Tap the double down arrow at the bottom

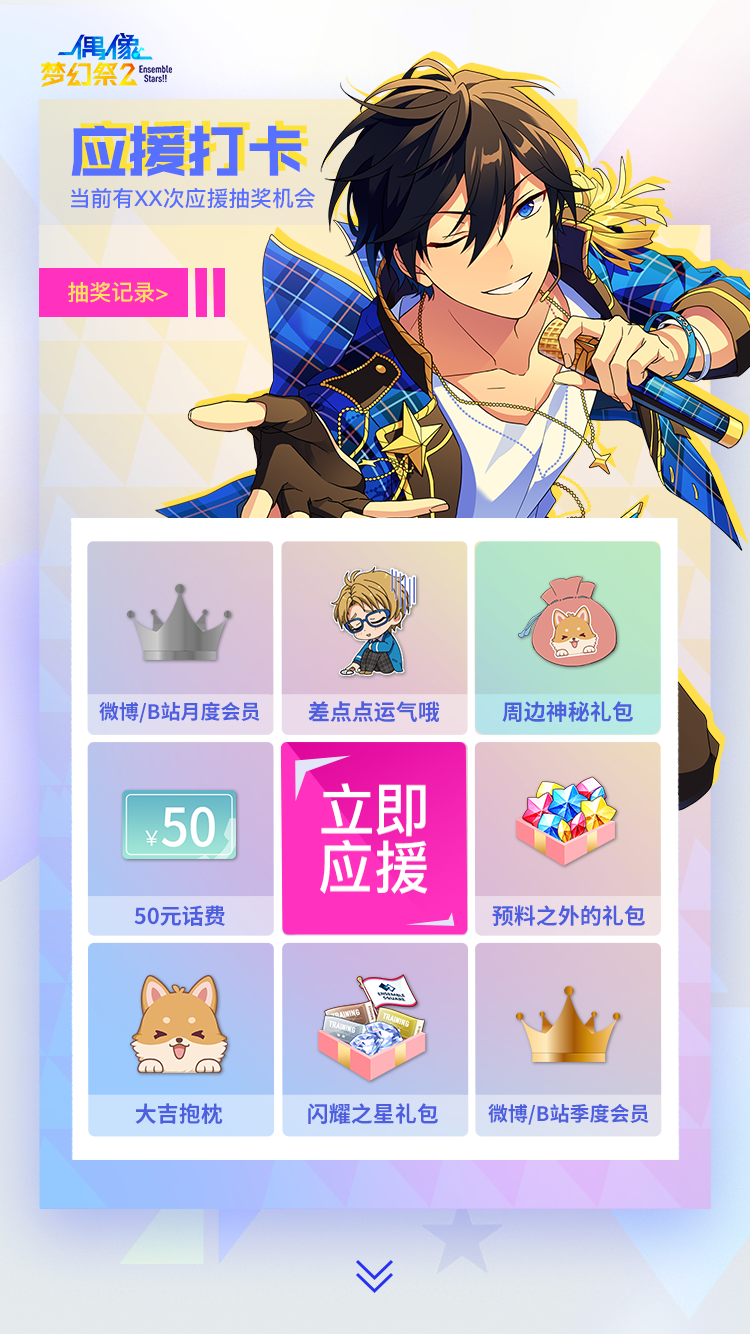[x=374, y=1275]
